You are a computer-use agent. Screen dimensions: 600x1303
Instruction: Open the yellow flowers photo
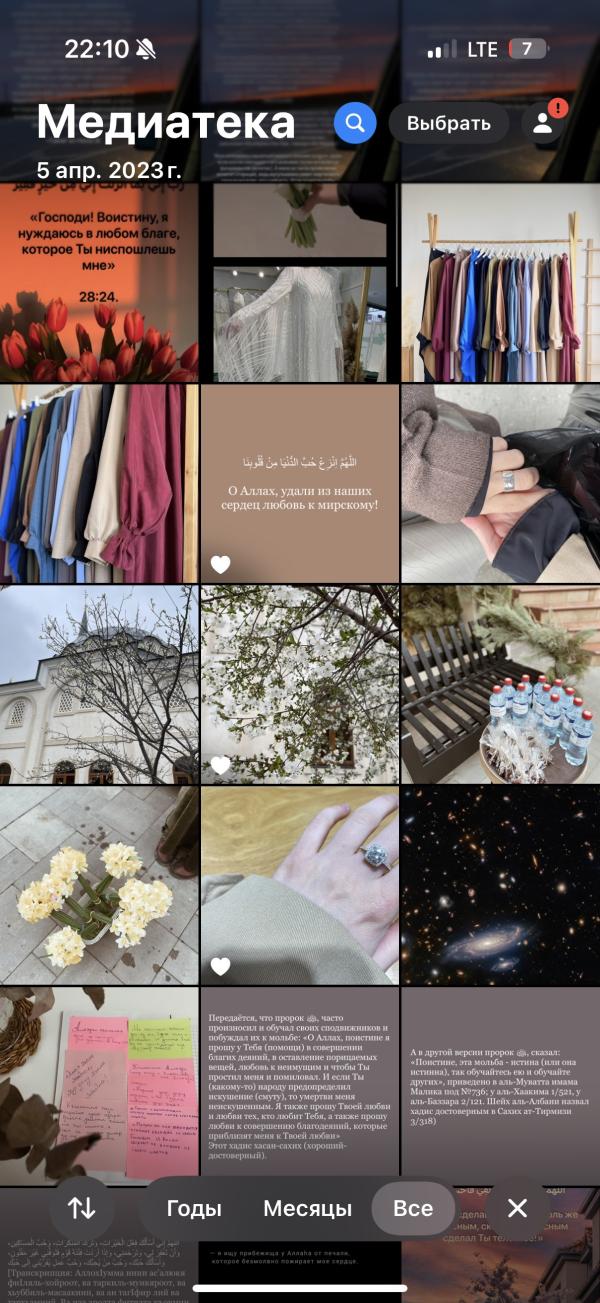[99, 886]
